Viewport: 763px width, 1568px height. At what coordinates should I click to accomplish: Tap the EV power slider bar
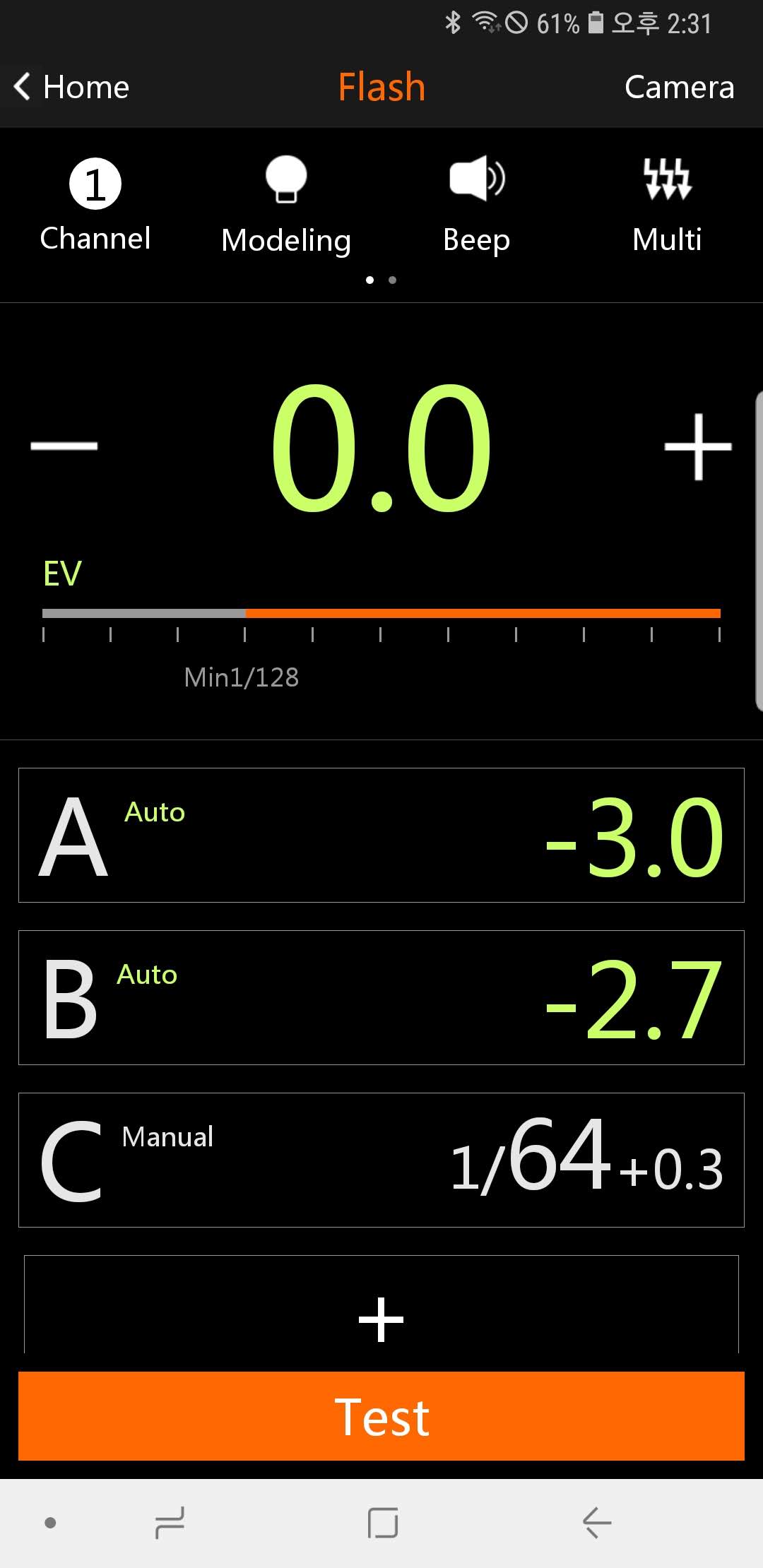pos(381,613)
